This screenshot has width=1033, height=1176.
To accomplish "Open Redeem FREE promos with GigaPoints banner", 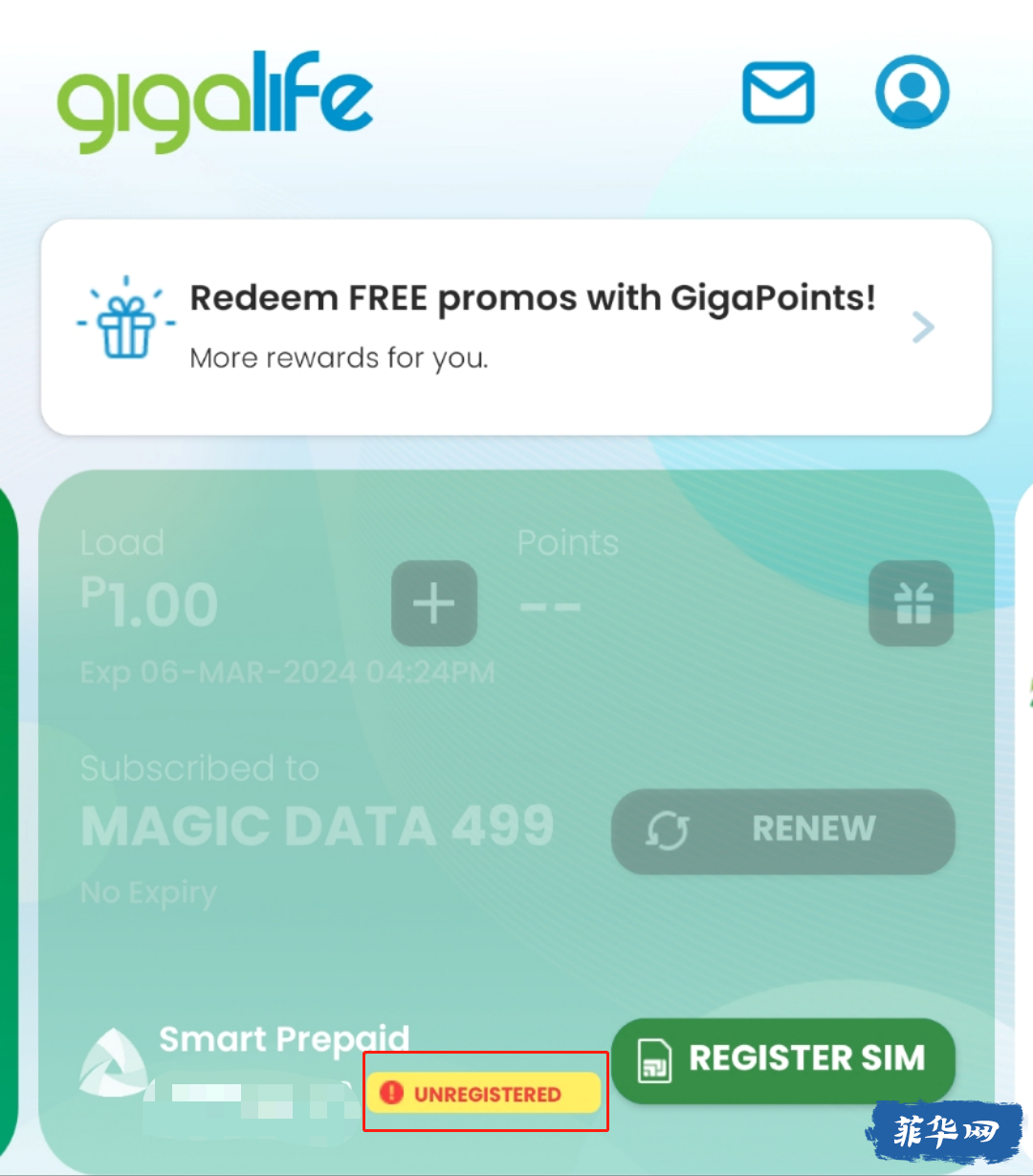I will click(516, 327).
